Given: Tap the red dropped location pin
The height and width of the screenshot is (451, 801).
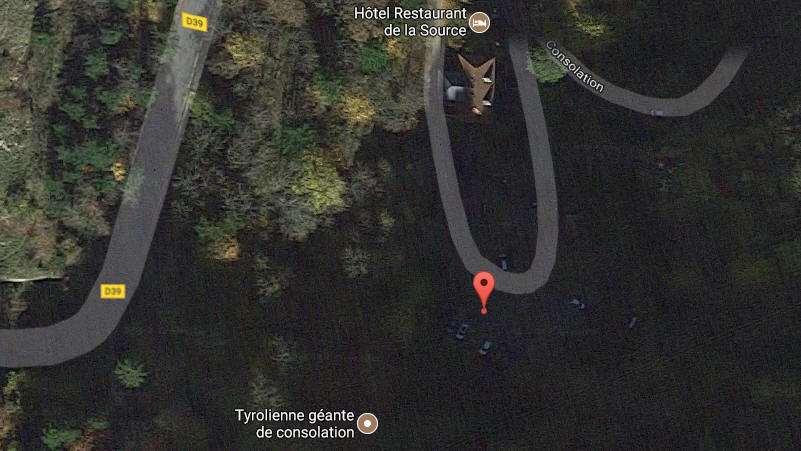Looking at the screenshot, I should (x=484, y=288).
